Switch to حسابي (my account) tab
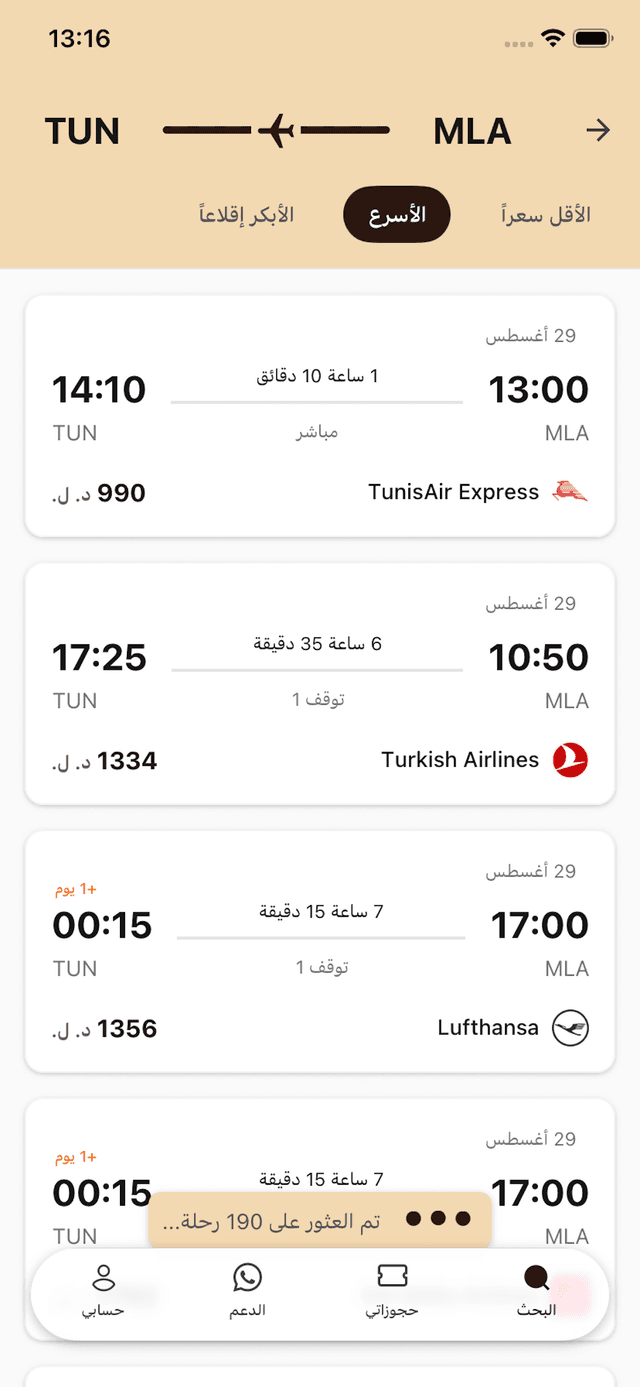 103,1290
